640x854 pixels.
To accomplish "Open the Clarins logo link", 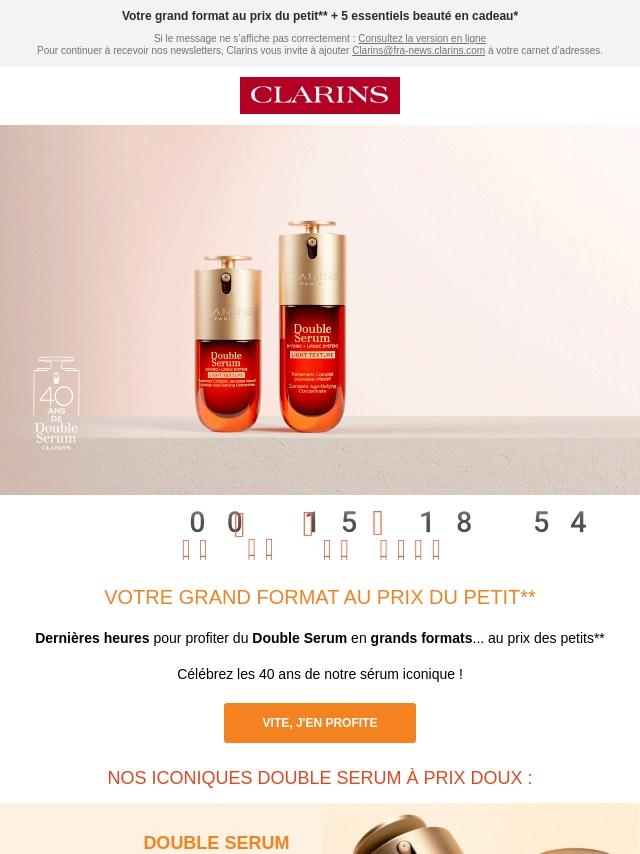I will (x=320, y=96).
